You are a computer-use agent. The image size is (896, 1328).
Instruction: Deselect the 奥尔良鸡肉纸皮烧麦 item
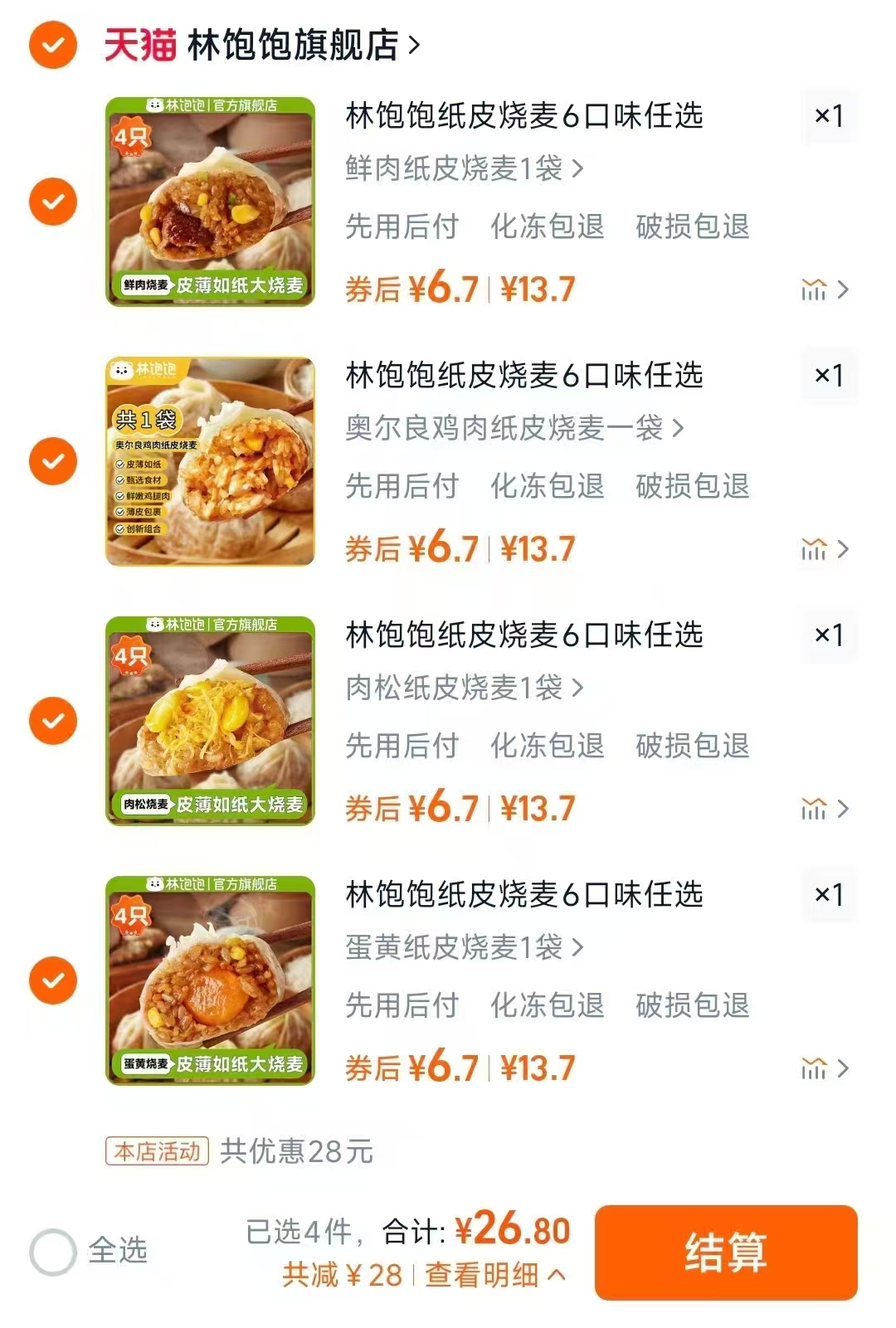tap(54, 460)
